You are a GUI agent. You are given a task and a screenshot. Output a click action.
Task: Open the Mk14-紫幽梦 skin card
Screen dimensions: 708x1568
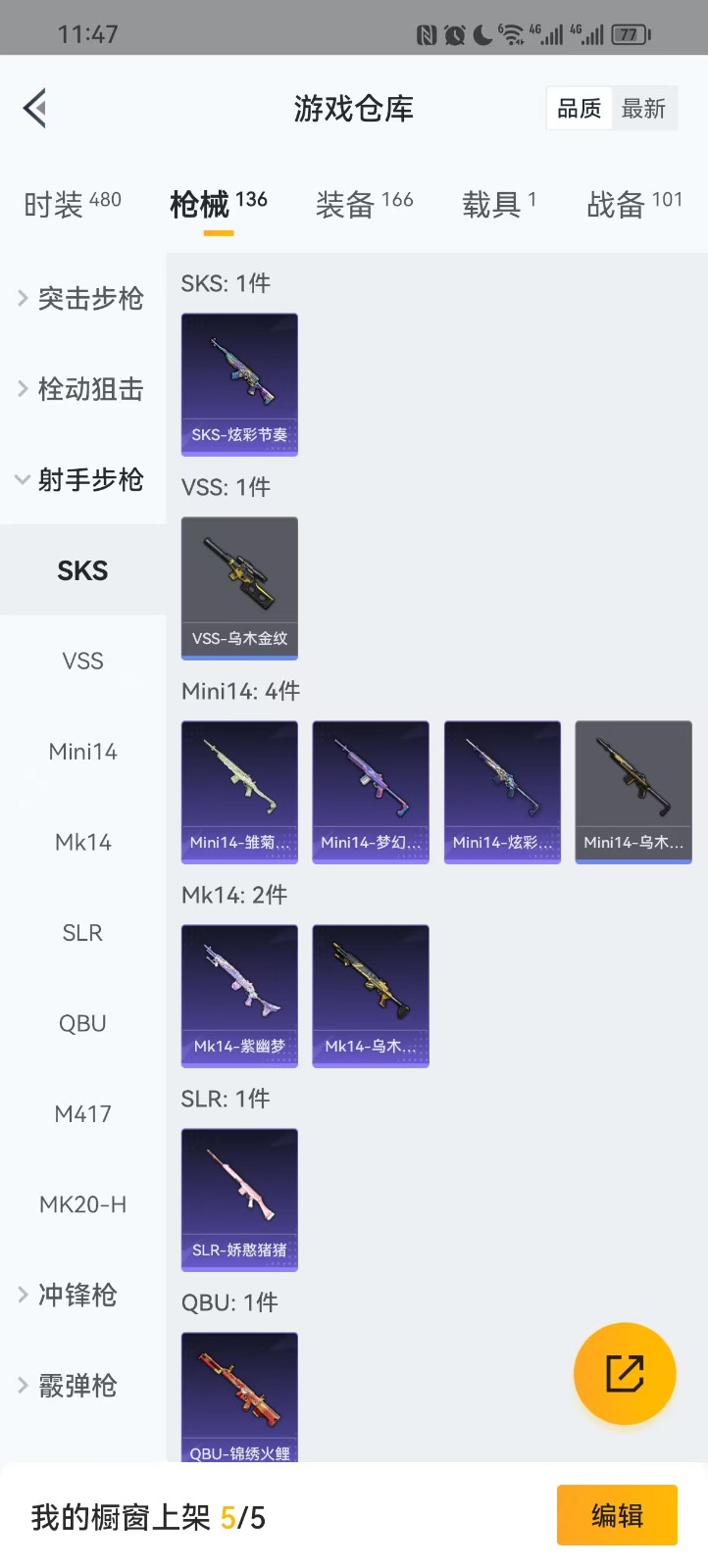point(239,996)
